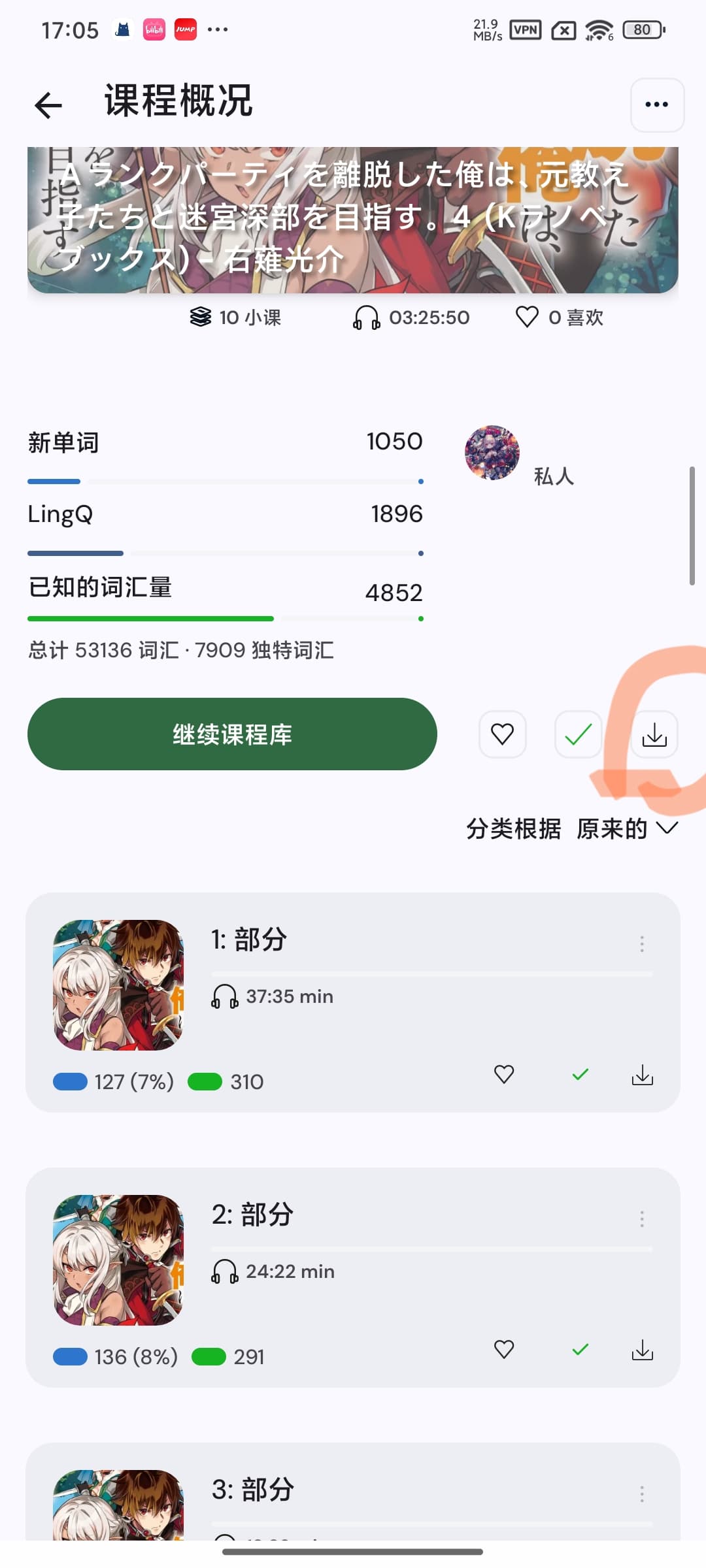Image resolution: width=706 pixels, height=1568 pixels.
Task: Tap the 继续课程库 button
Action: (x=232, y=734)
